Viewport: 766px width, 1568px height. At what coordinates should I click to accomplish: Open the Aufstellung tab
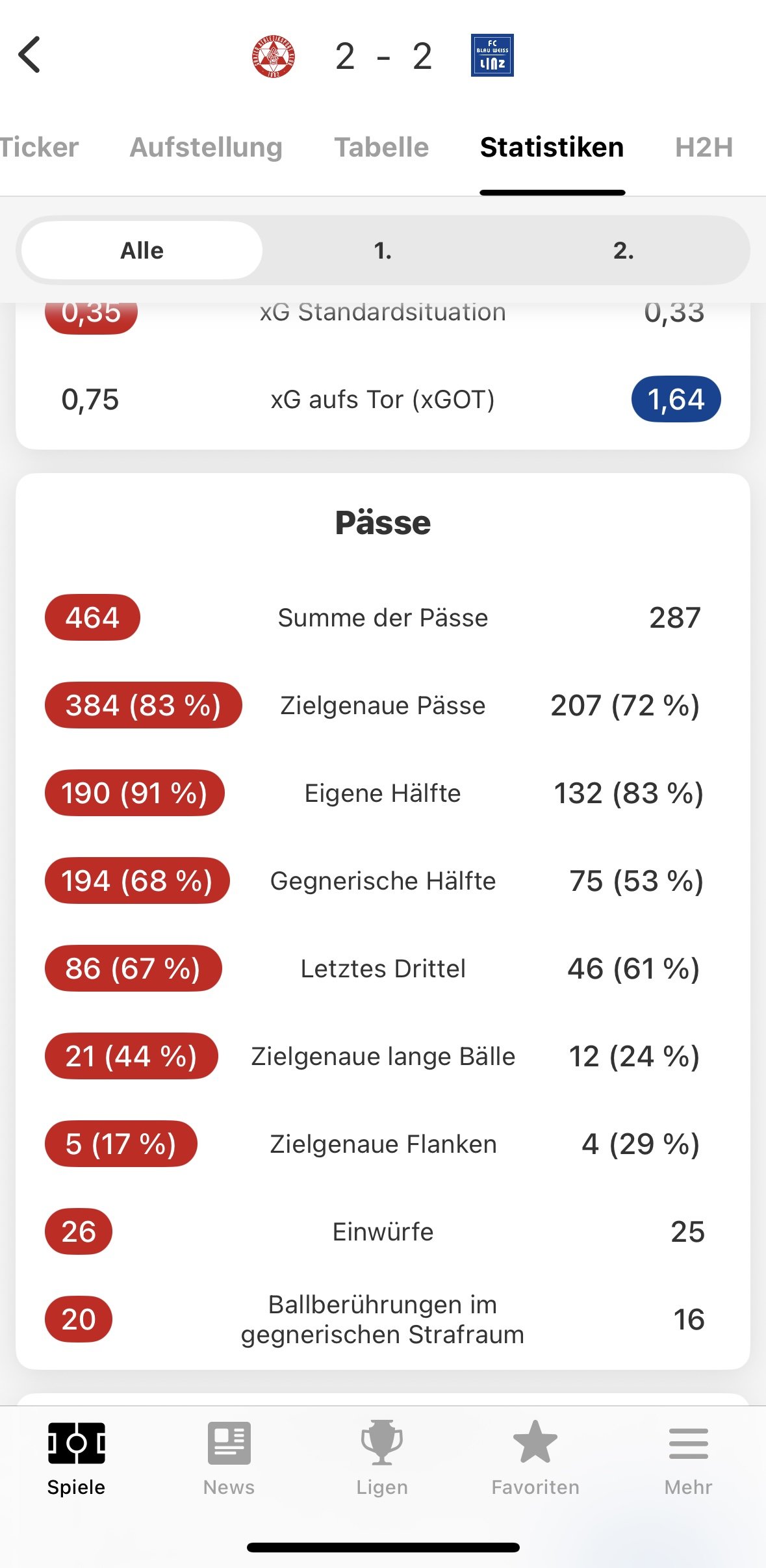point(206,148)
